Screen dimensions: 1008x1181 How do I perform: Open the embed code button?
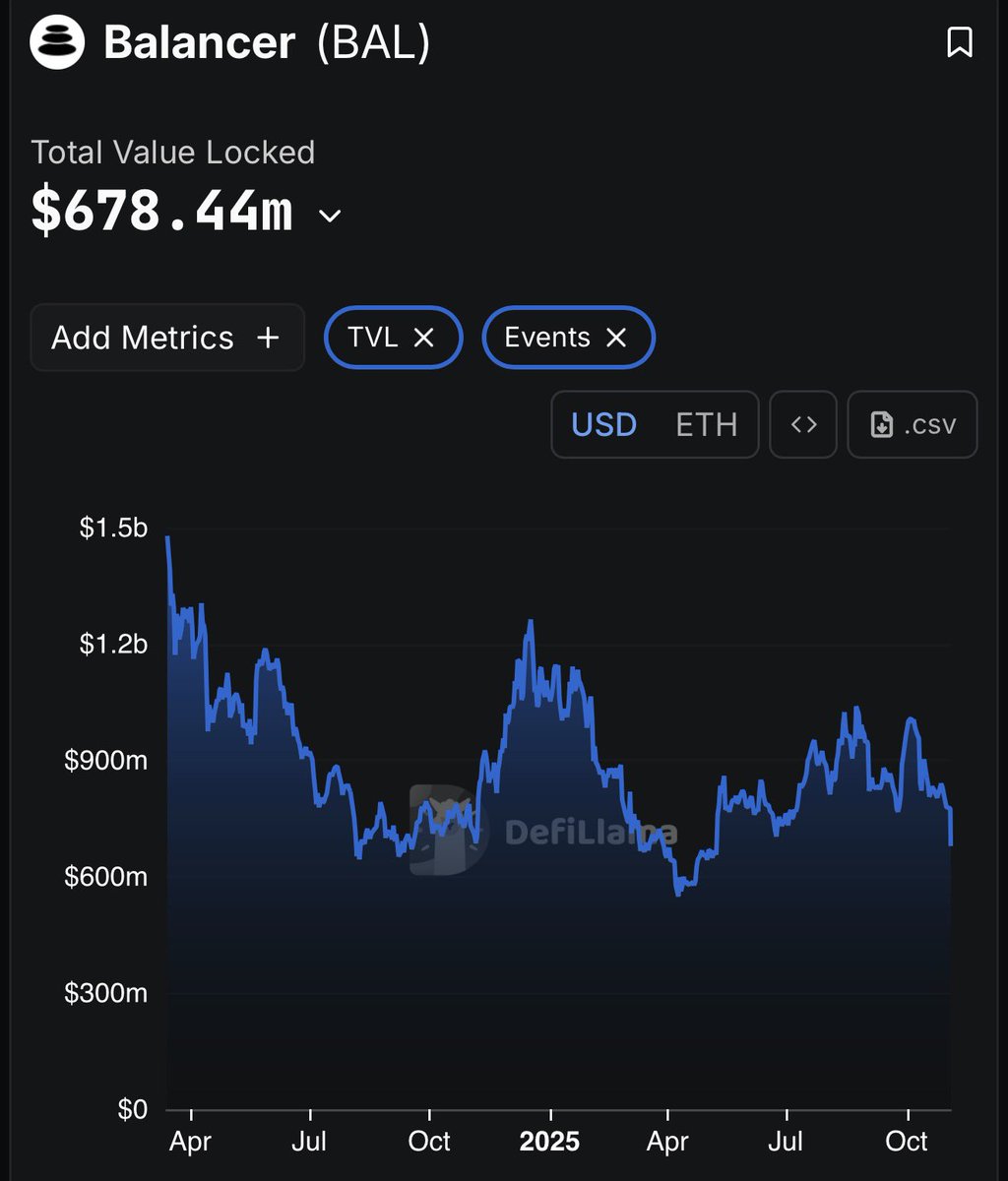[x=803, y=424]
